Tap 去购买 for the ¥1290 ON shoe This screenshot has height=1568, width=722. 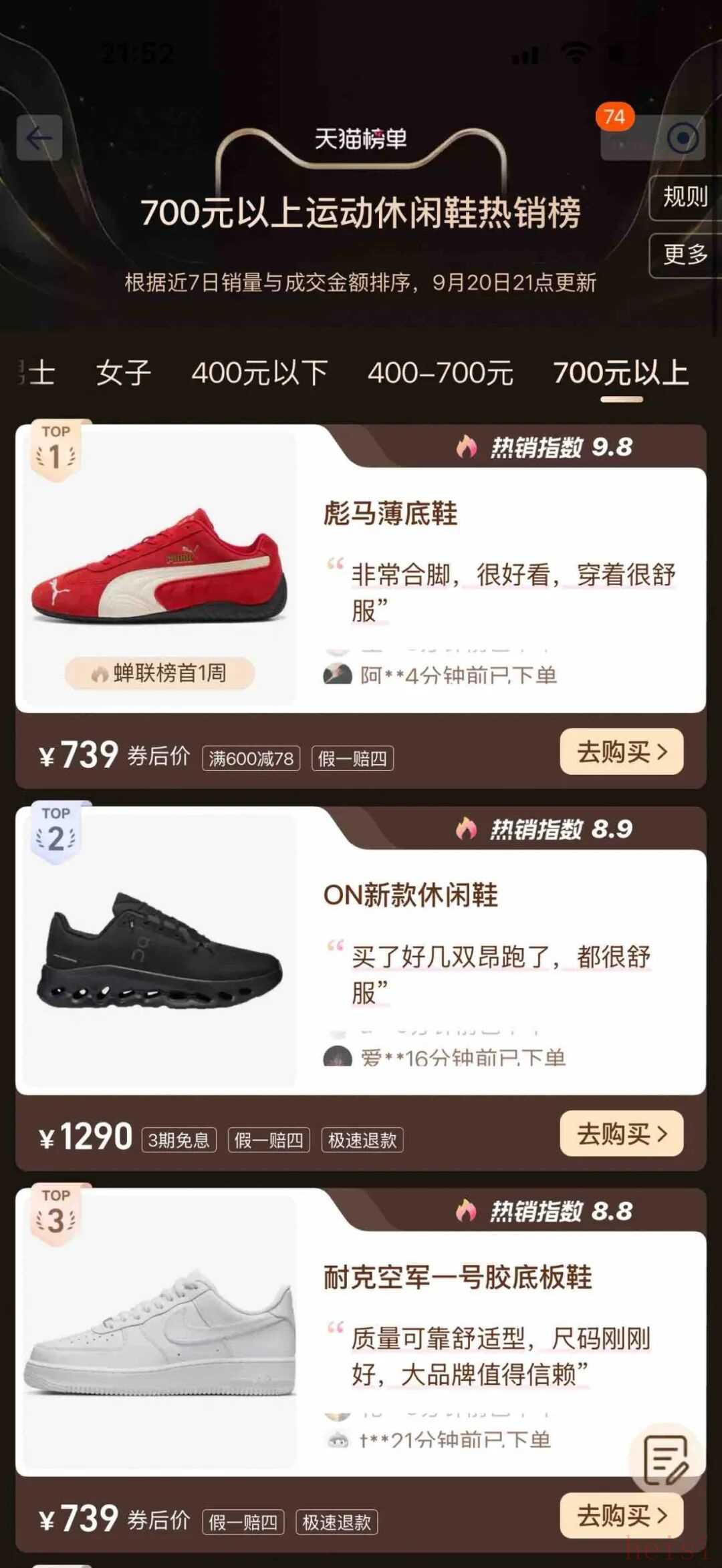click(x=621, y=1134)
